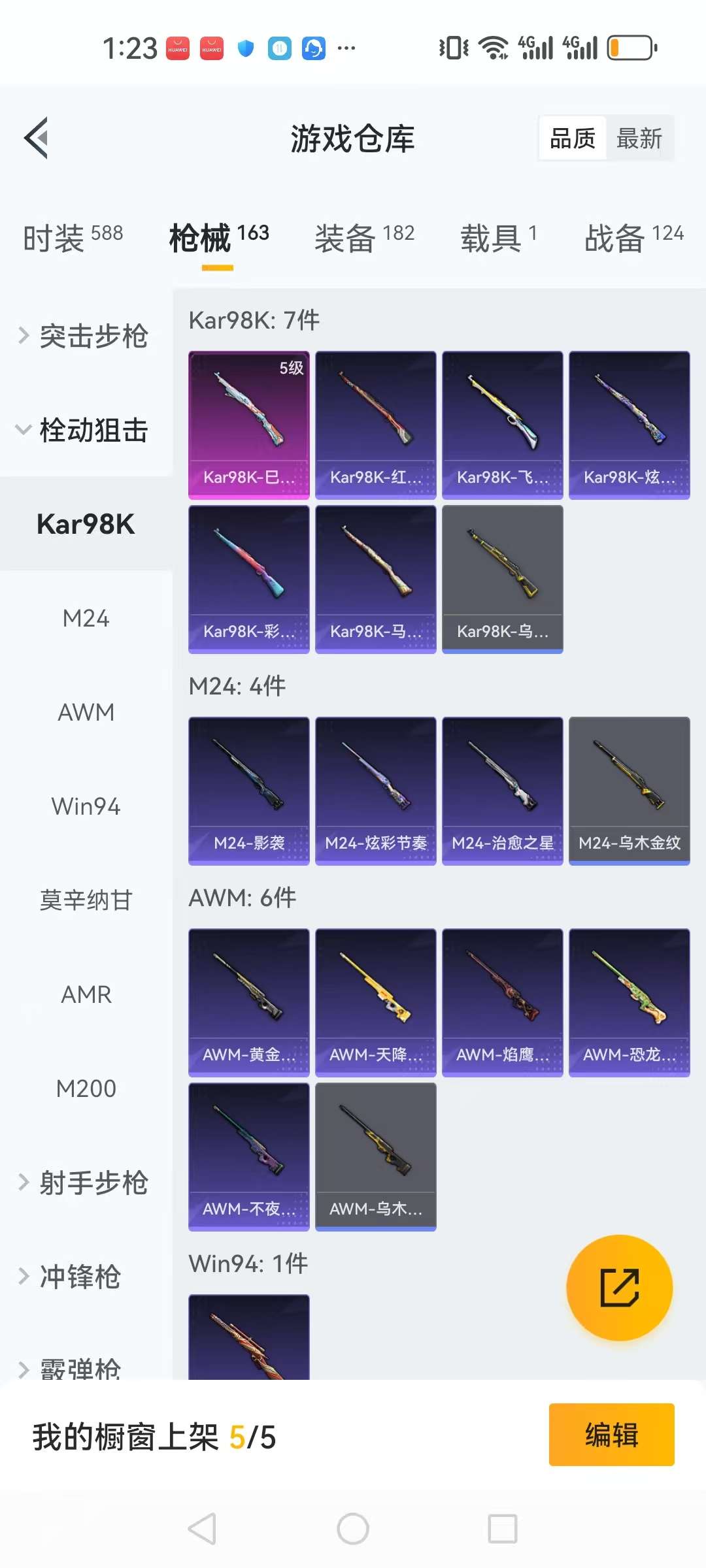Expand the 射手步枪 category

coord(85,1183)
